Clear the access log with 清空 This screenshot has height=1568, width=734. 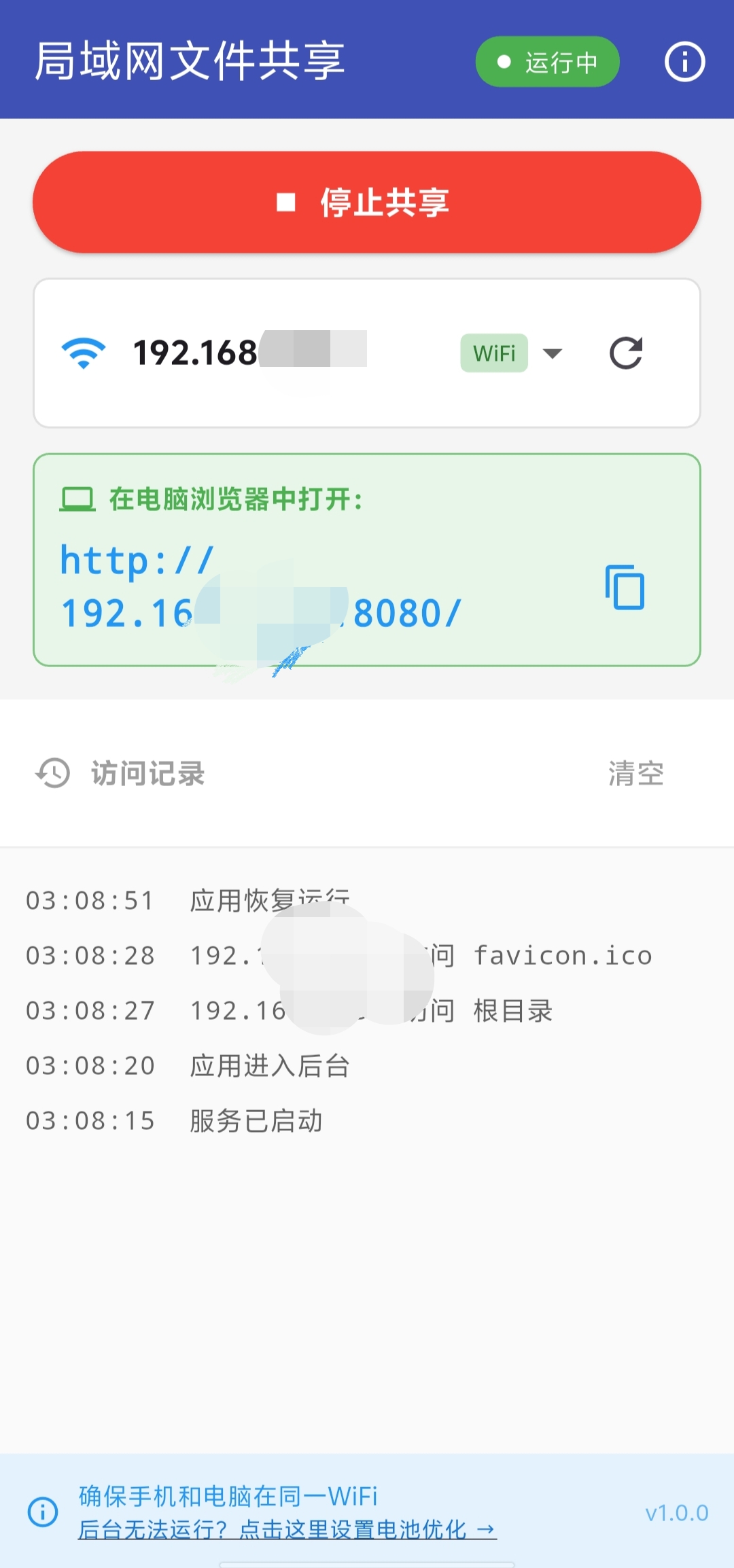tap(635, 774)
